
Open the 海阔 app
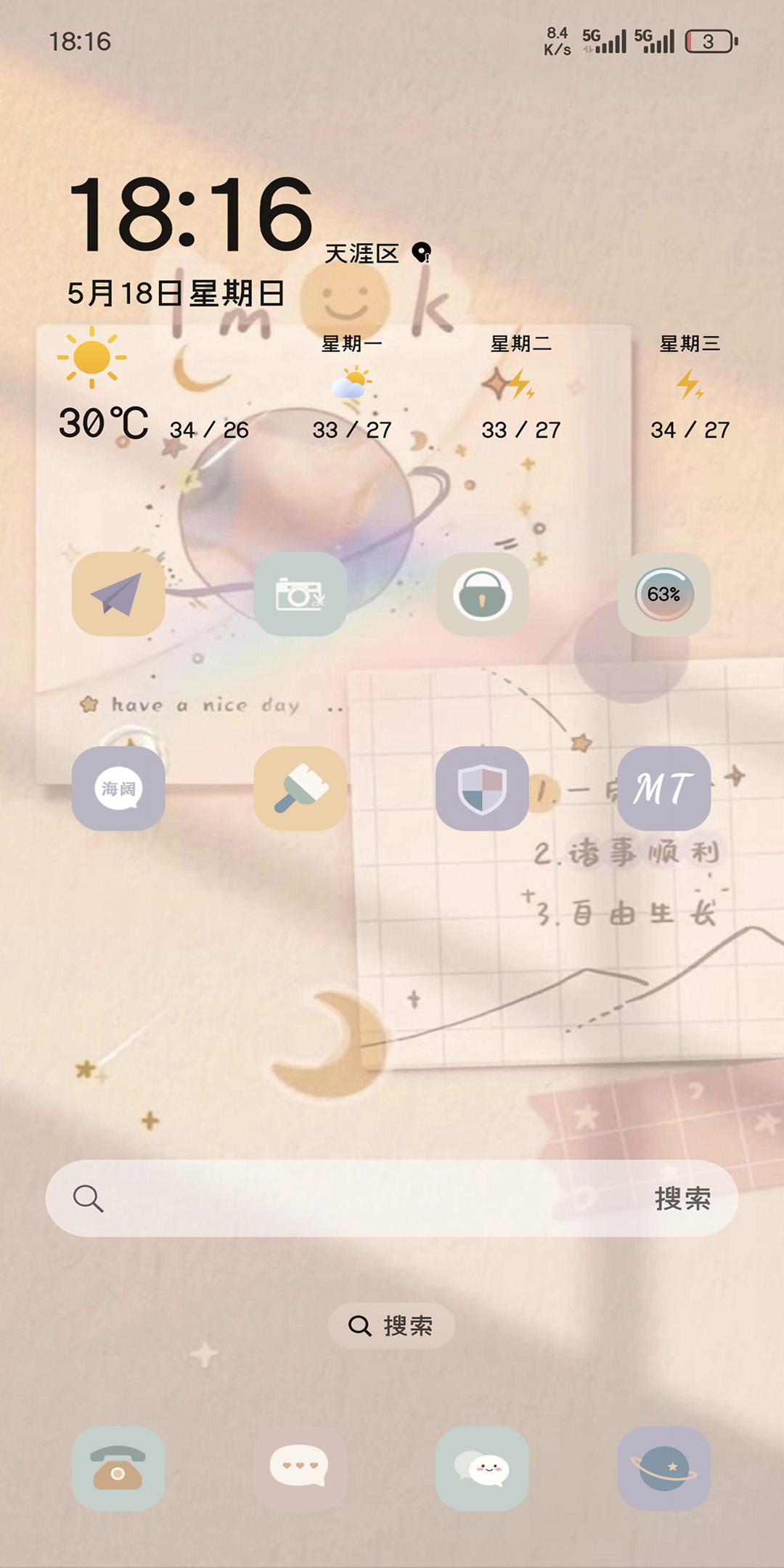click(x=118, y=788)
